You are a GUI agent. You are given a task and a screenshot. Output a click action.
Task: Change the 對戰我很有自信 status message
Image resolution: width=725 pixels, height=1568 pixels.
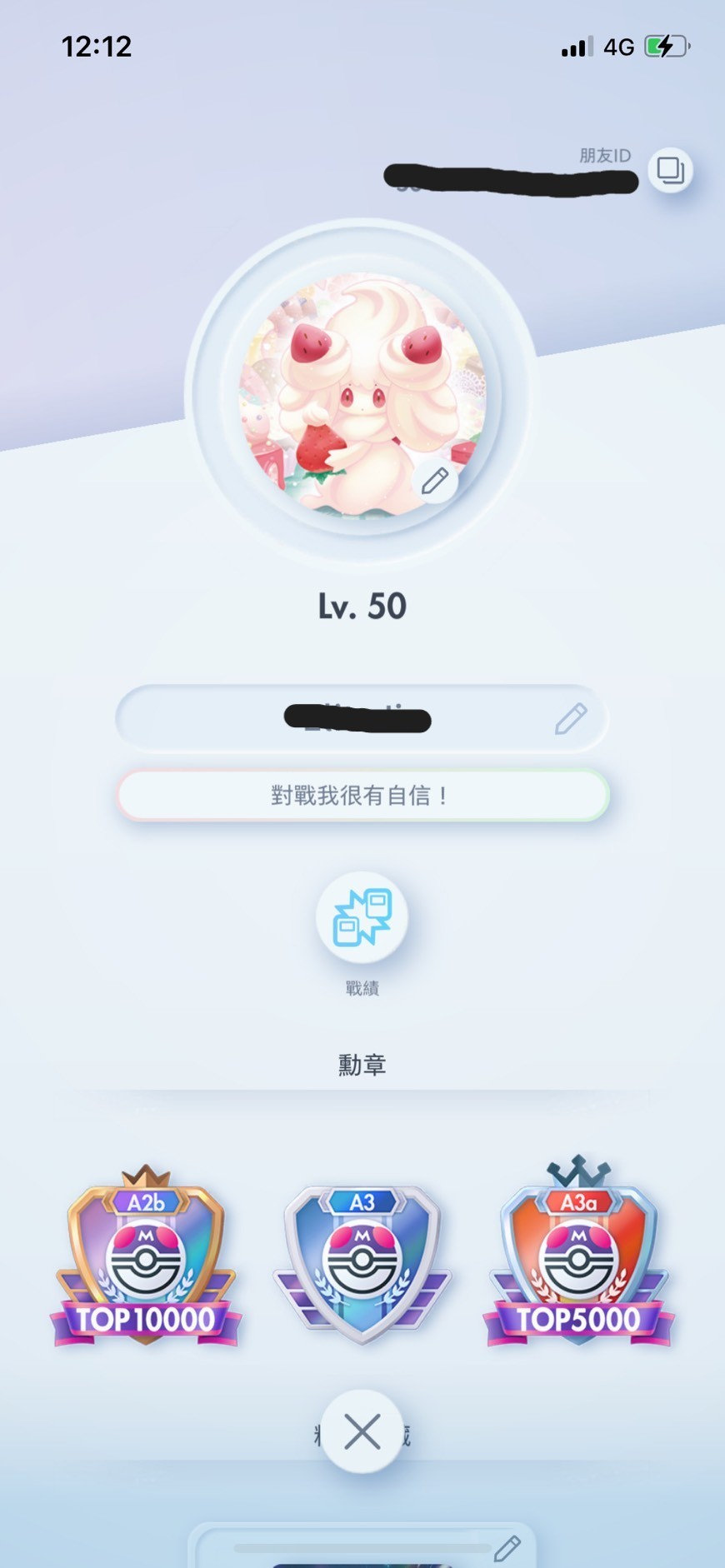pos(362,796)
